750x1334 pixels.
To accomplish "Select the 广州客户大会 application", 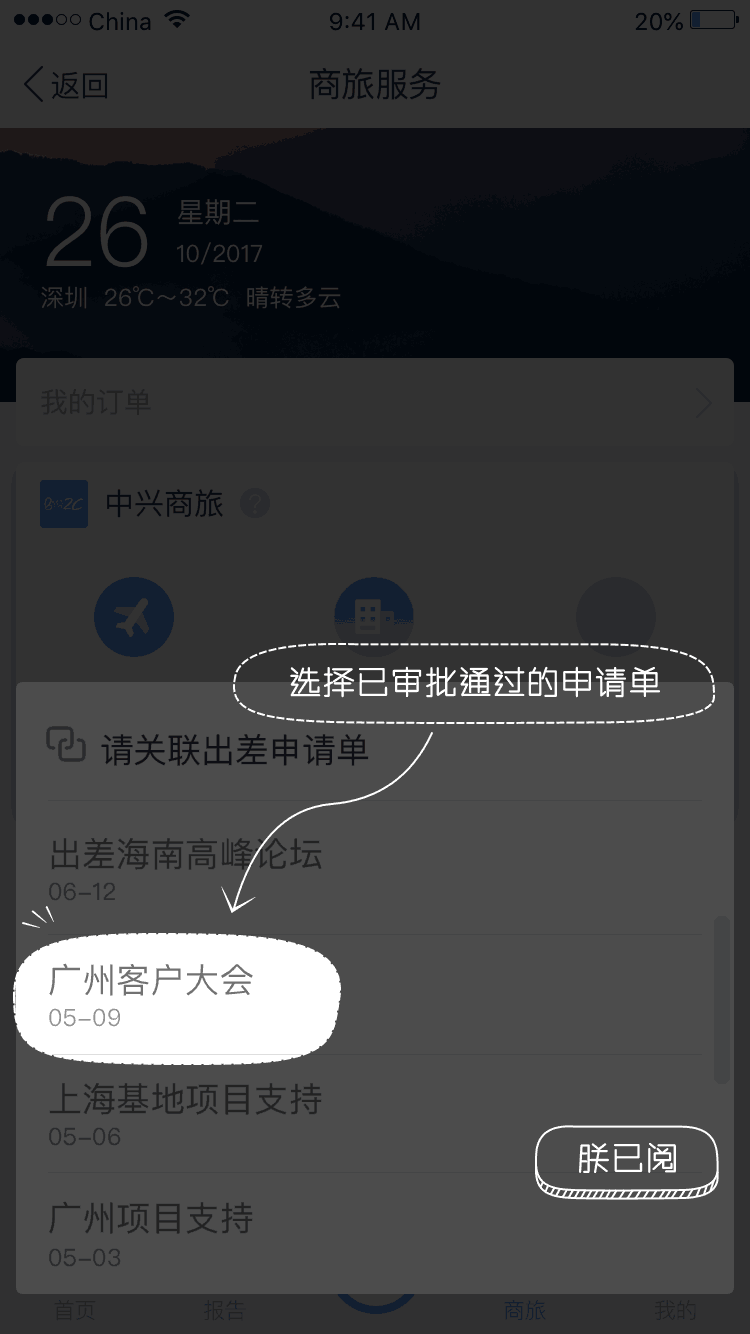I will click(x=177, y=996).
